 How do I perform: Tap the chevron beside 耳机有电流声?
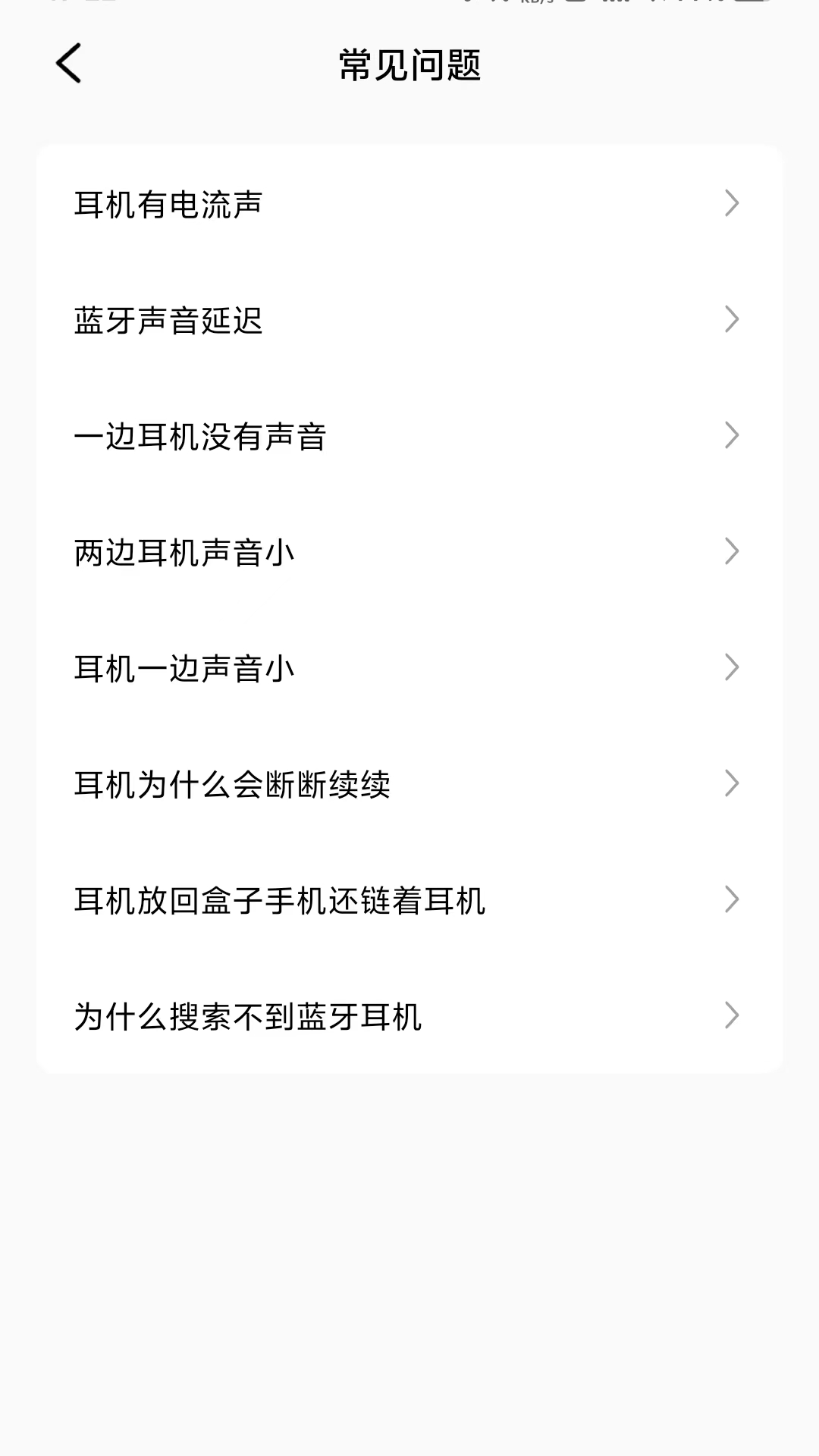click(x=730, y=202)
